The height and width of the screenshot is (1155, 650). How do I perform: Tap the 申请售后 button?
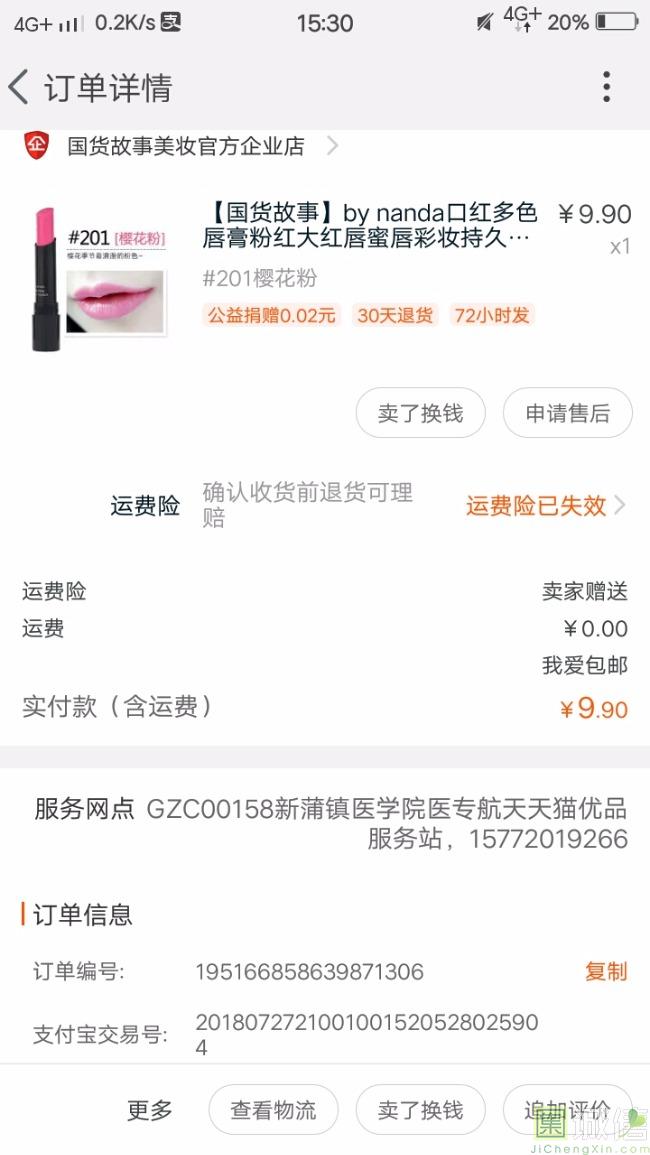567,413
